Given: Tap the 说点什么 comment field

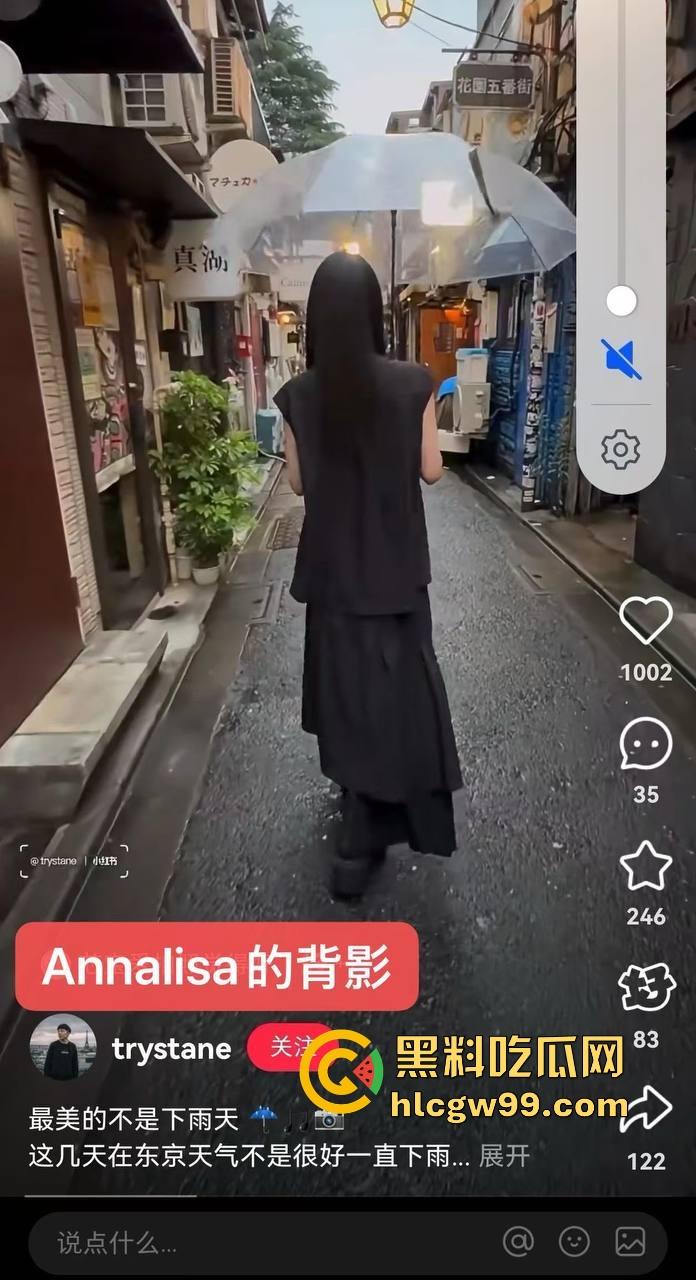Looking at the screenshot, I should pyautogui.click(x=250, y=1243).
